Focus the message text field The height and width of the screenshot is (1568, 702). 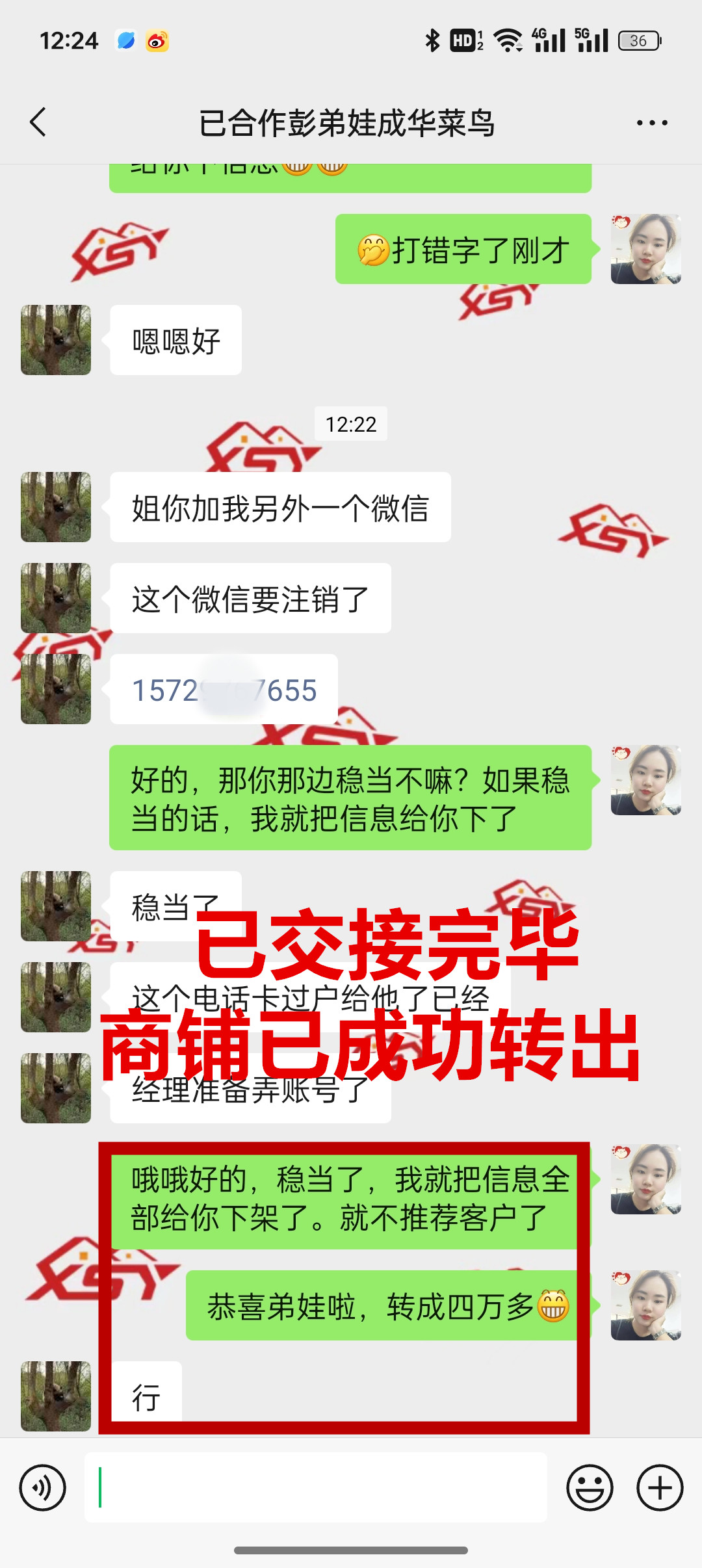click(315, 1487)
